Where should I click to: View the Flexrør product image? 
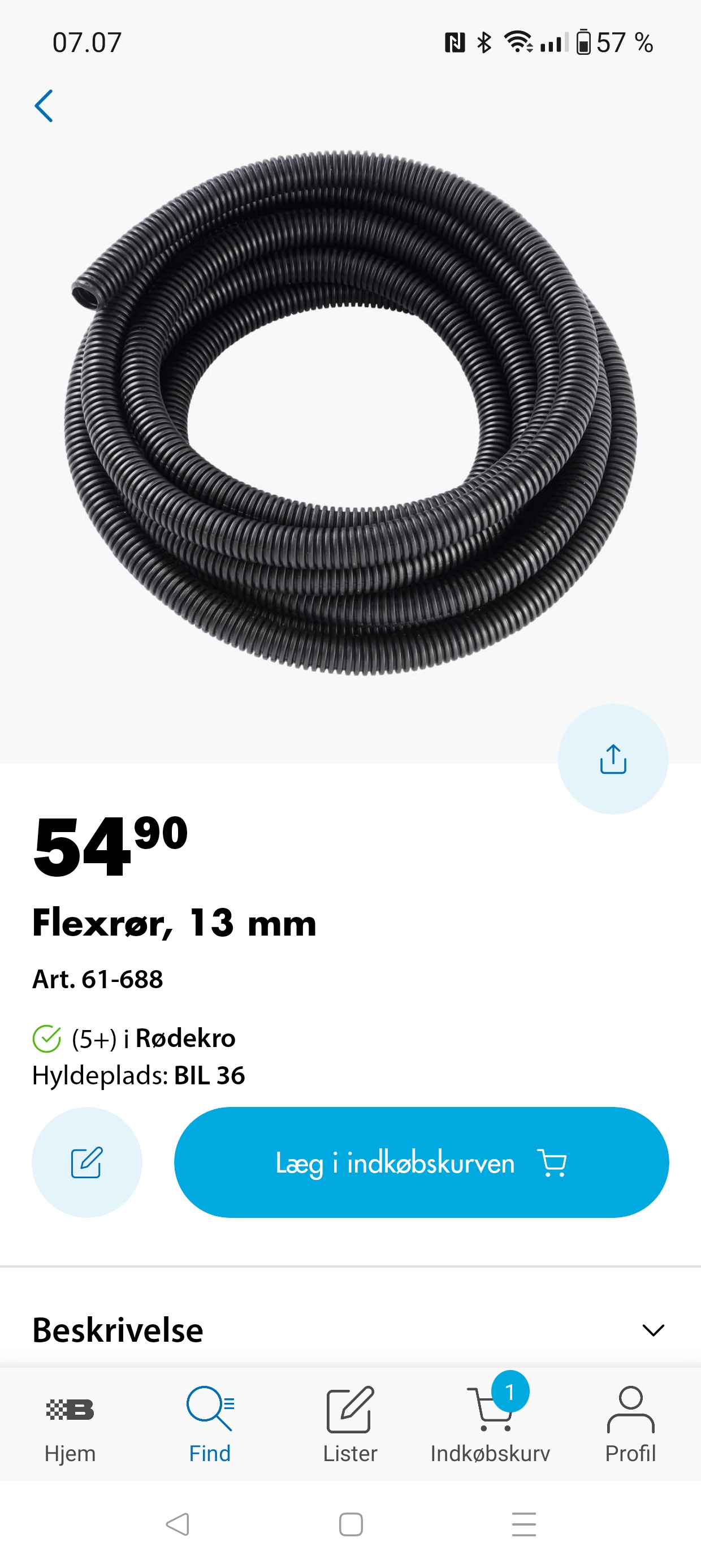[350, 413]
